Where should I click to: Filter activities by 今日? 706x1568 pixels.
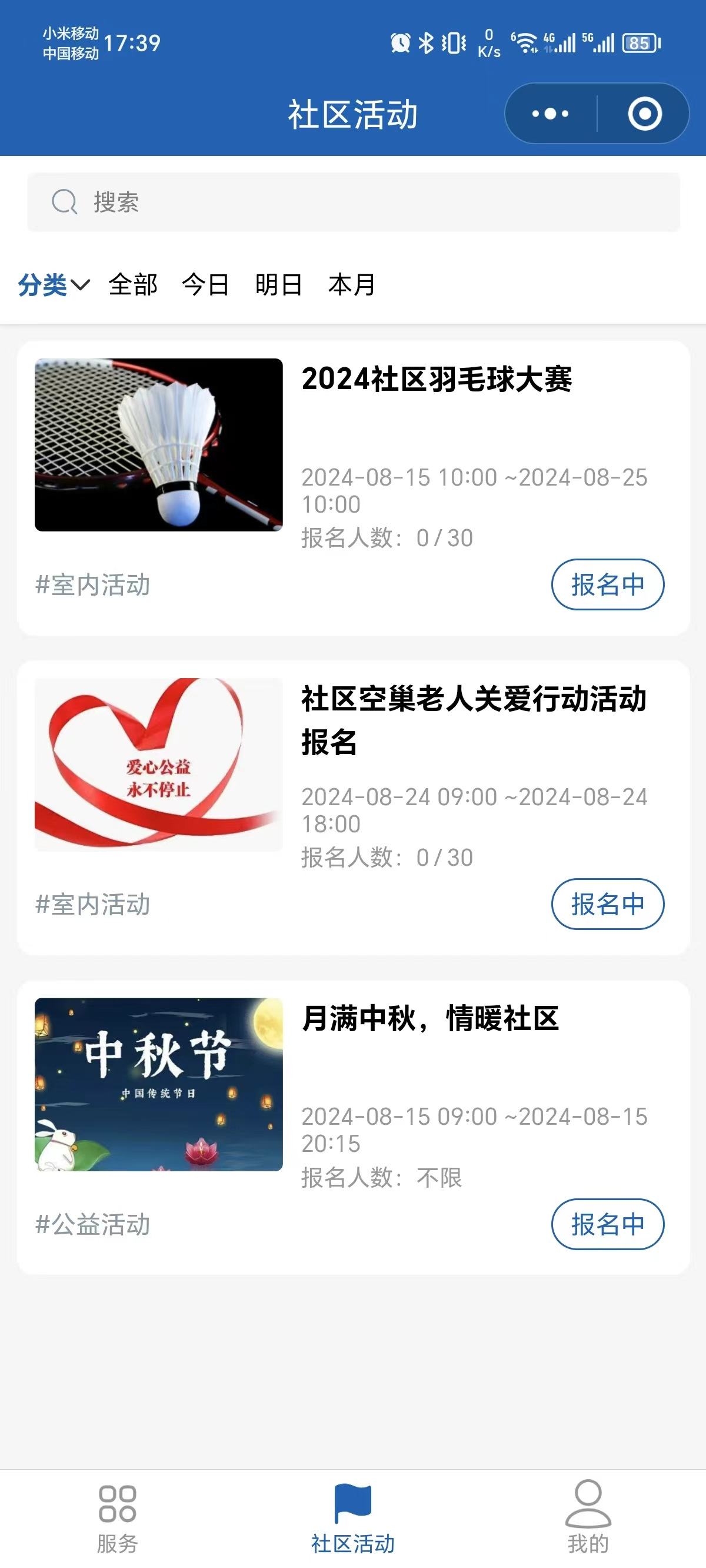(206, 284)
